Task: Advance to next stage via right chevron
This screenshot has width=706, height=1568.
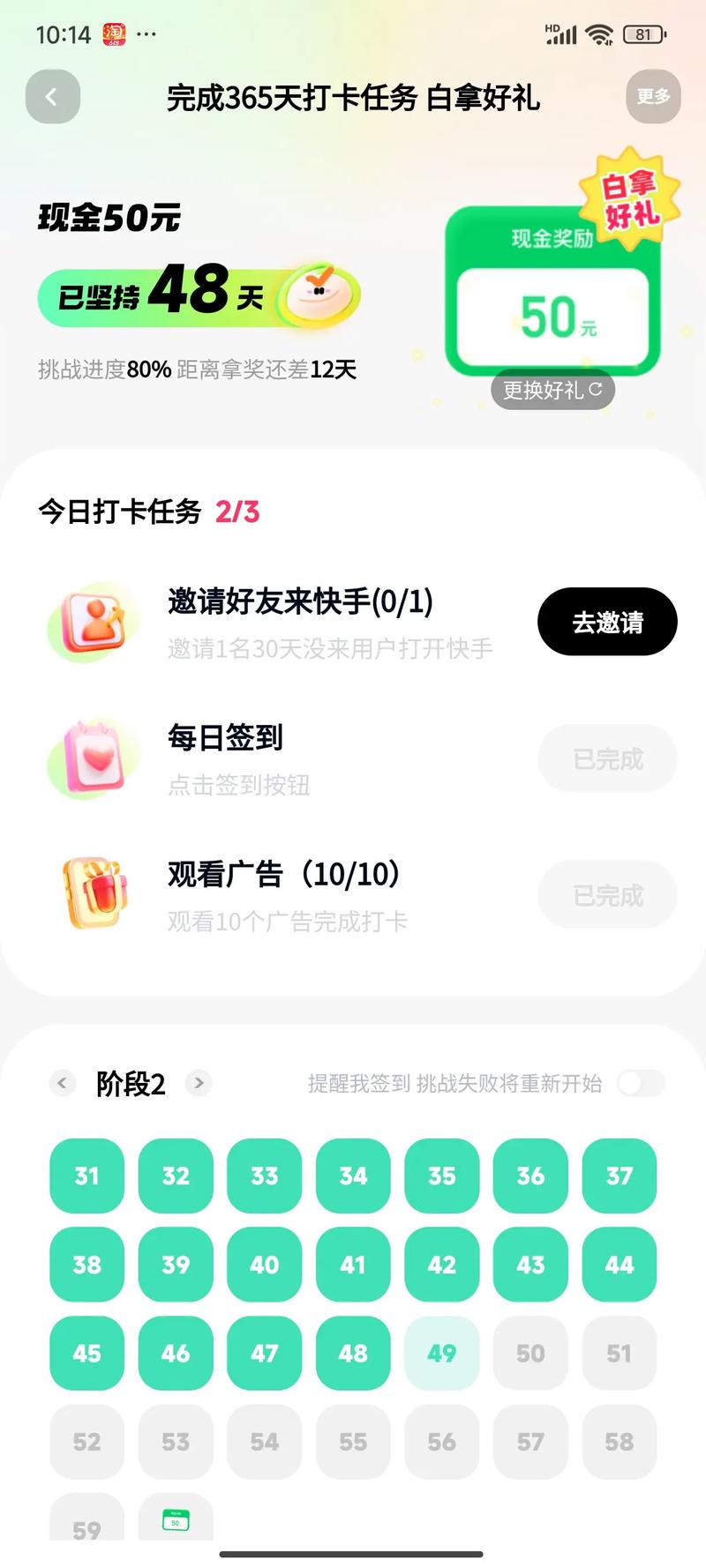Action: click(x=199, y=1083)
